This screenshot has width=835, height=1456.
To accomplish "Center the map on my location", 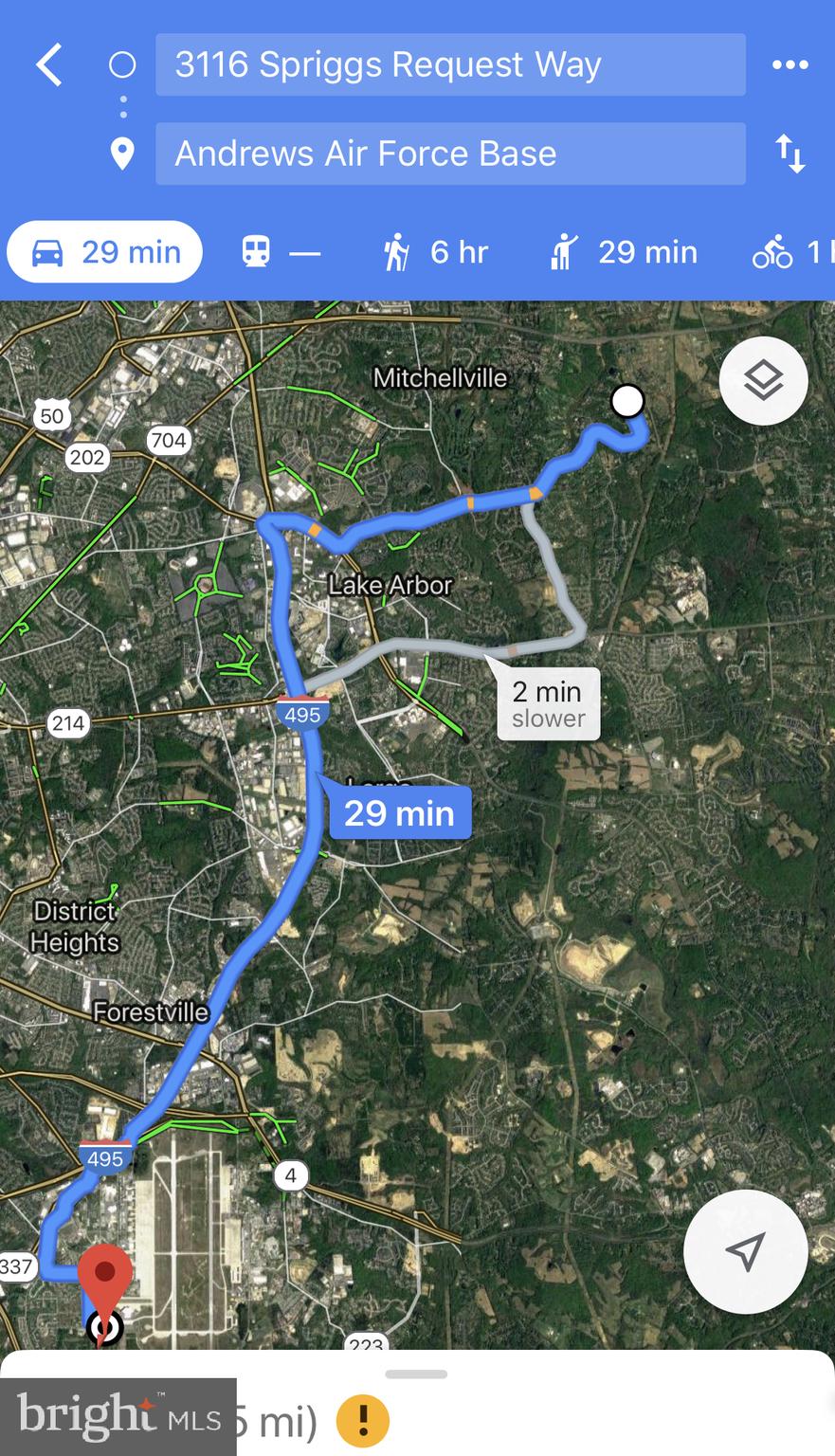I will click(x=745, y=1251).
